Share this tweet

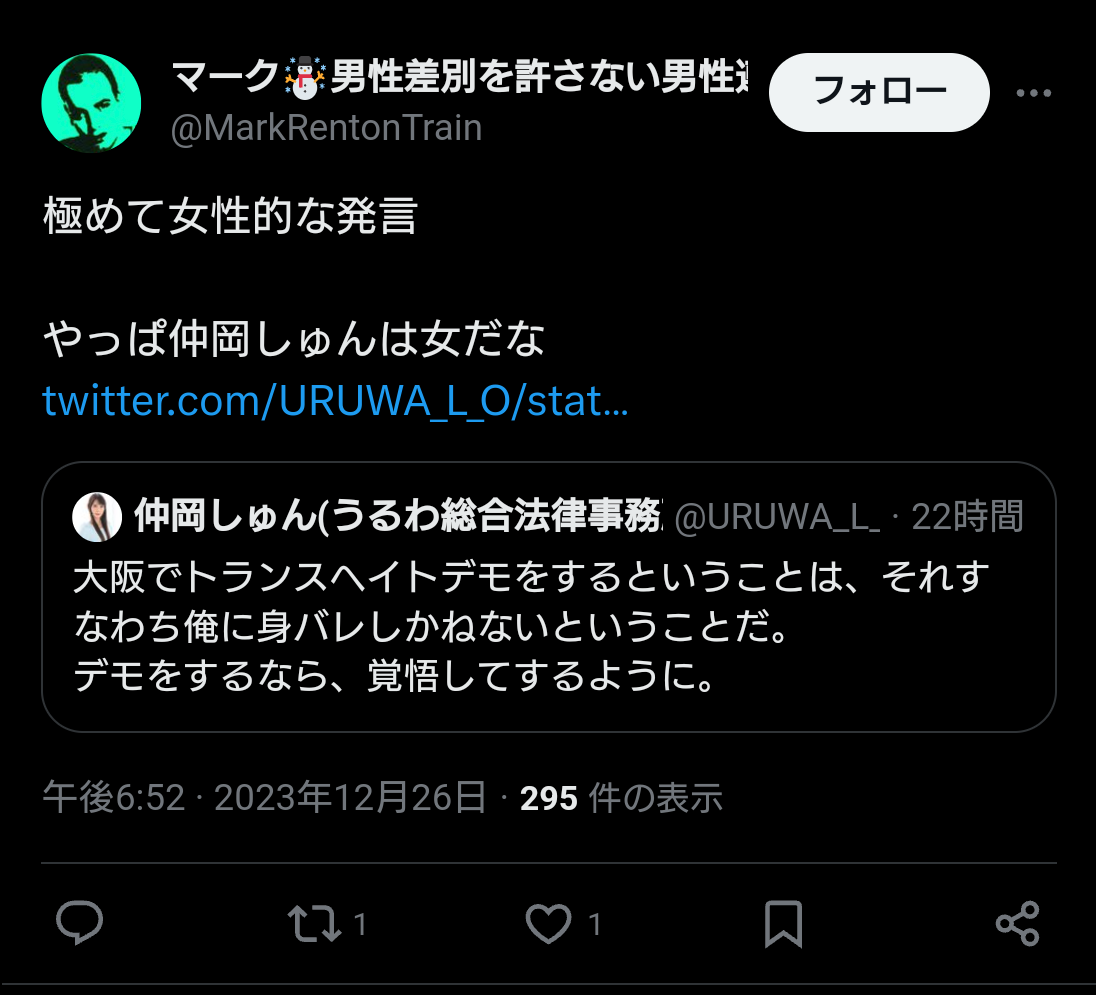pos(1018,923)
